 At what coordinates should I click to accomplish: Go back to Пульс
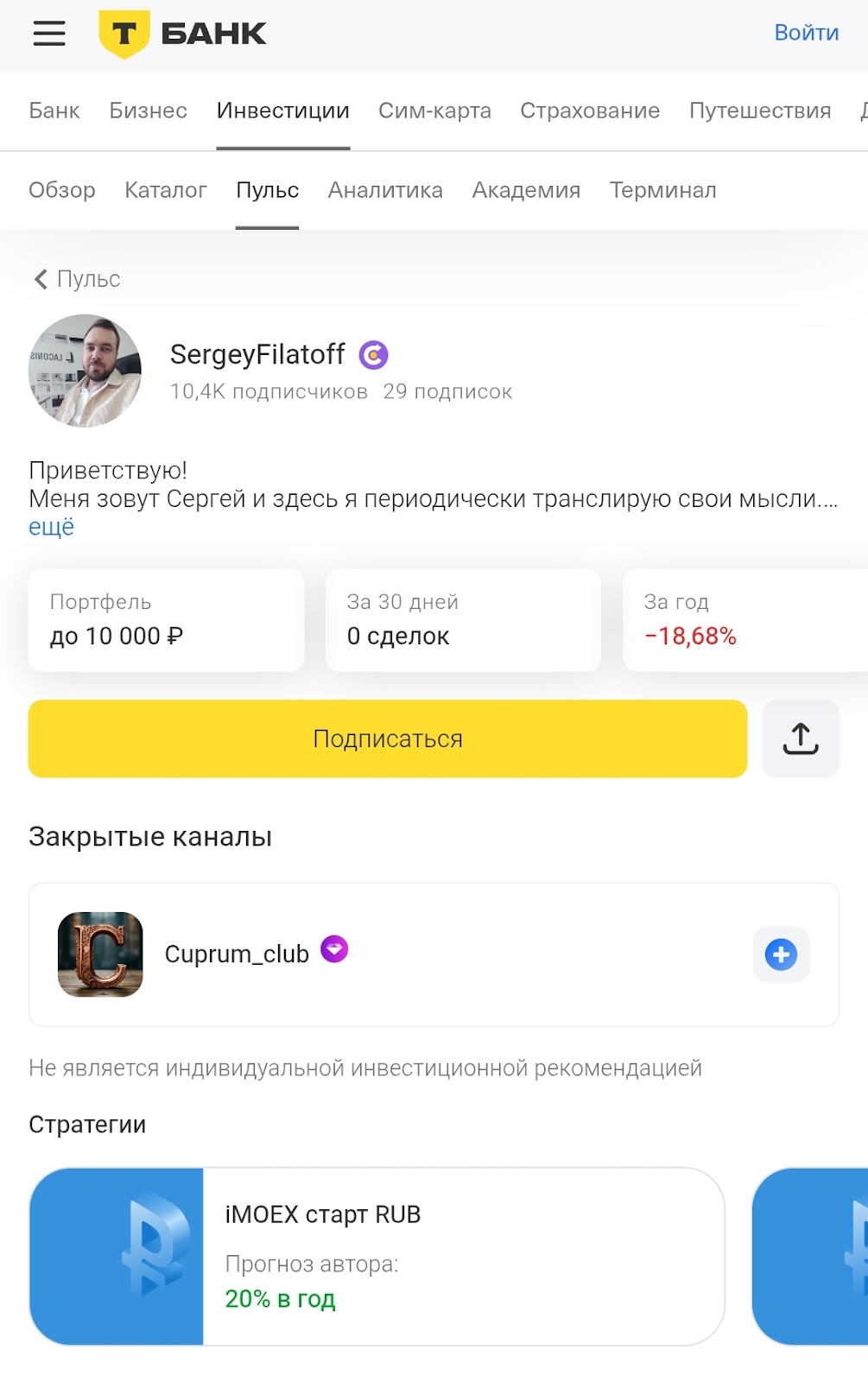coord(76,279)
